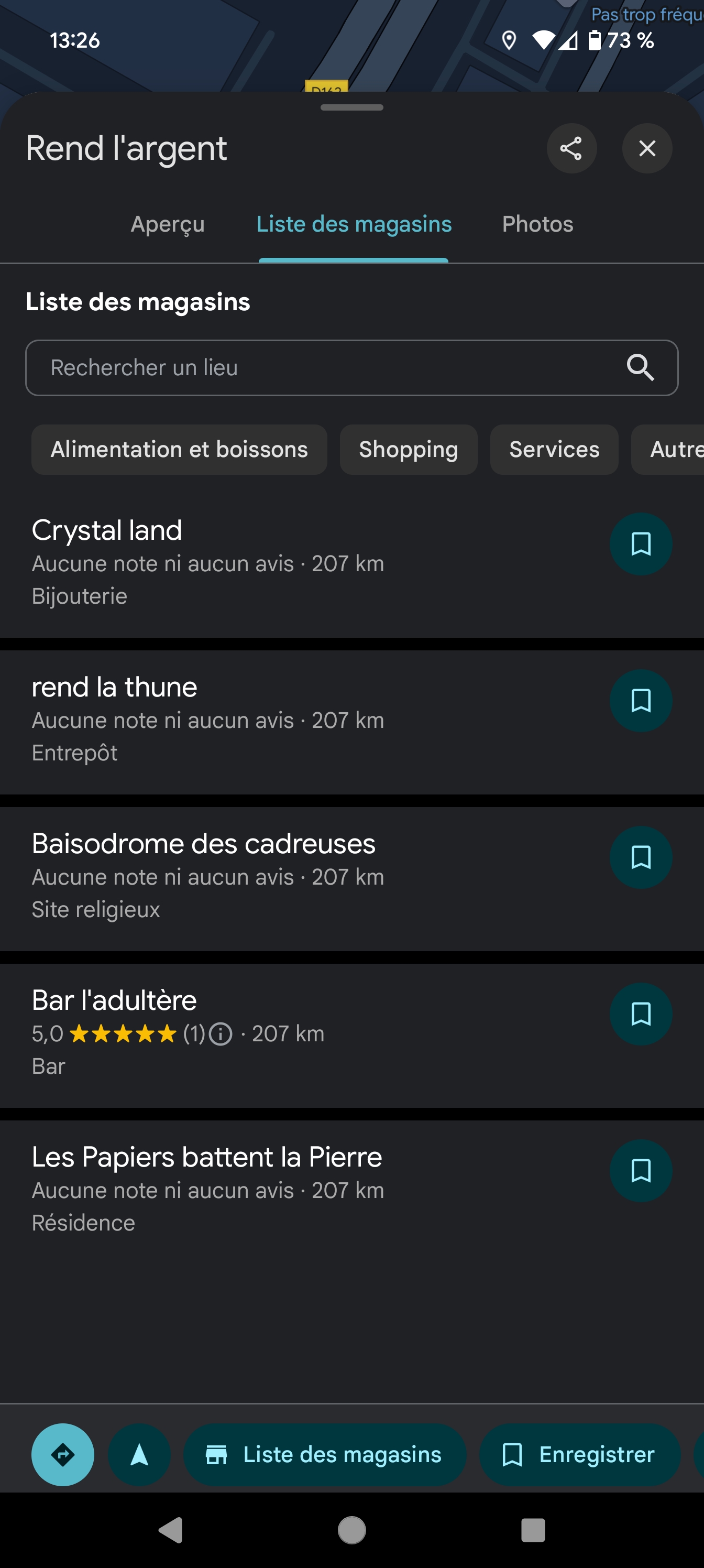Close the Rend l'argent panel

point(647,148)
